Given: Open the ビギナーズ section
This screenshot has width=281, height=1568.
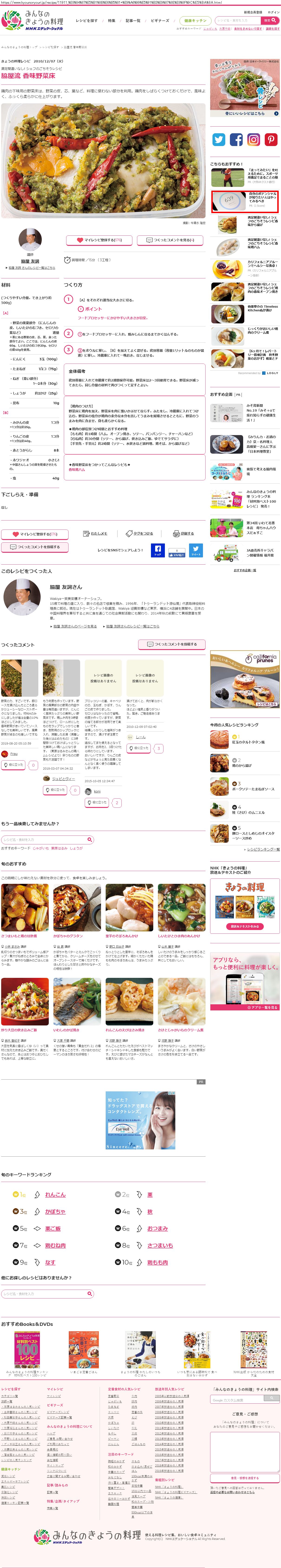Looking at the screenshot, I should (160, 21).
